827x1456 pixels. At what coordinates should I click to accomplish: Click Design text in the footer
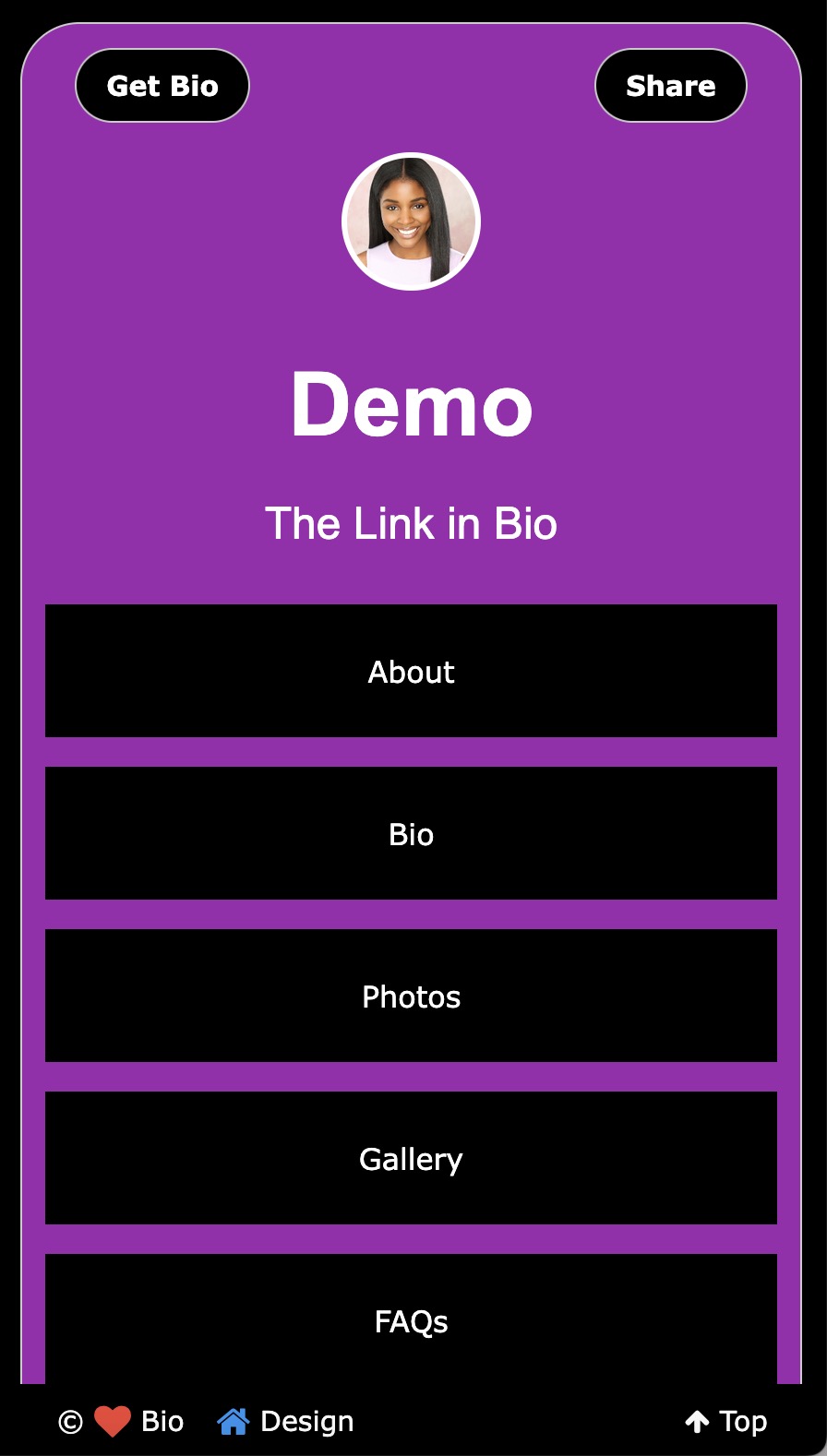coord(306,1421)
